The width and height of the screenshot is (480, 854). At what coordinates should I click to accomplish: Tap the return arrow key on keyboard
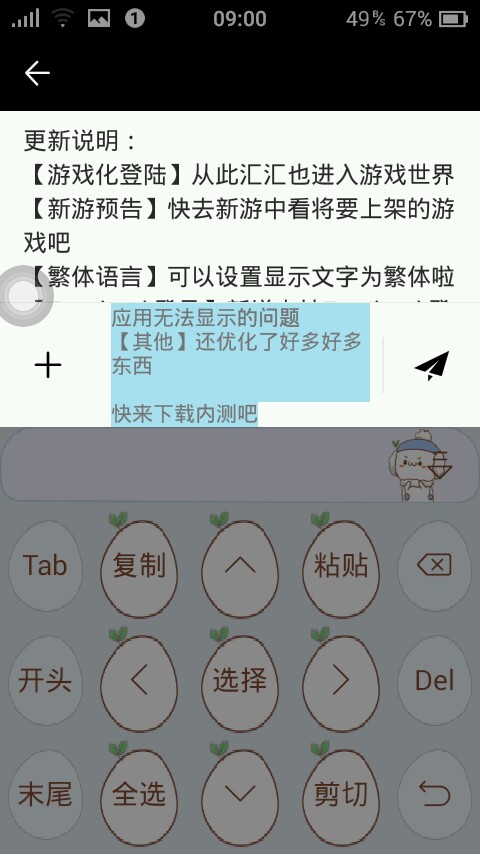pyautogui.click(x=434, y=794)
